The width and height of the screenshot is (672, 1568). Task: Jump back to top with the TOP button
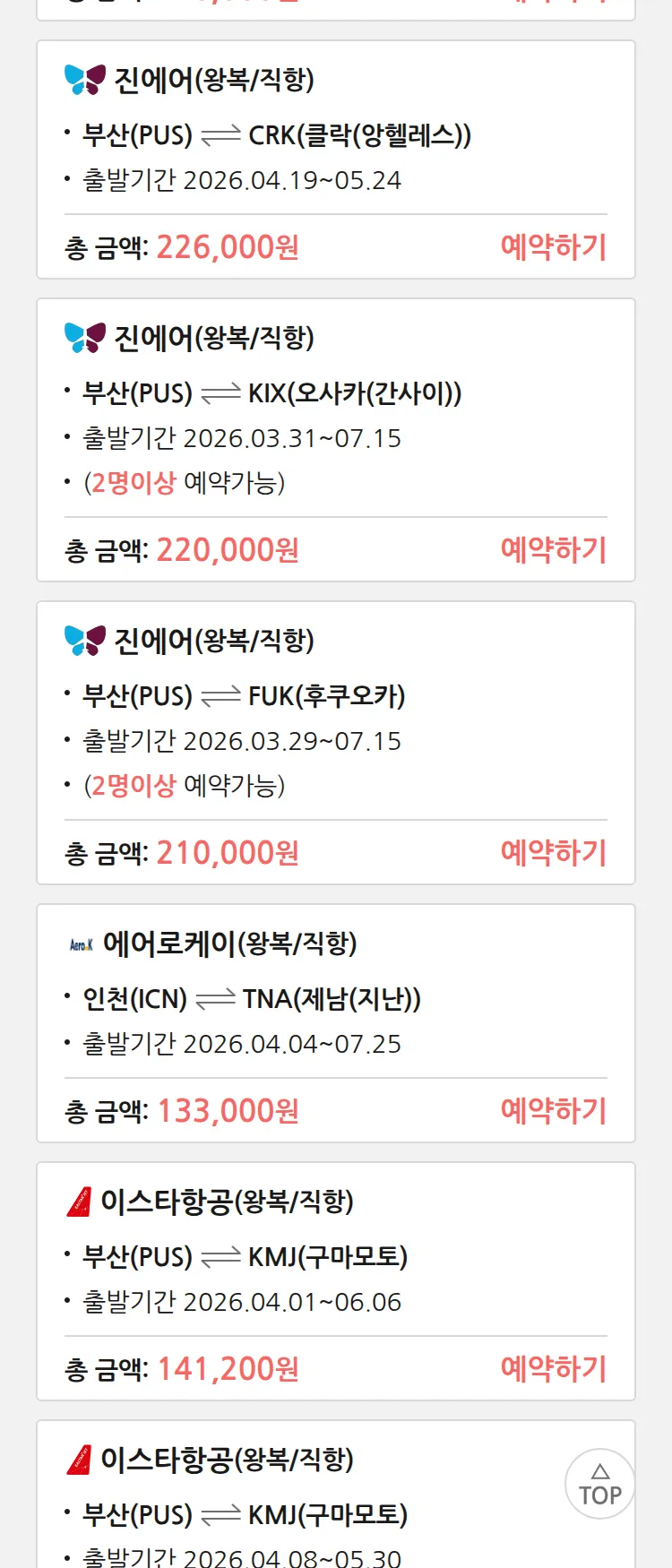point(599,1485)
